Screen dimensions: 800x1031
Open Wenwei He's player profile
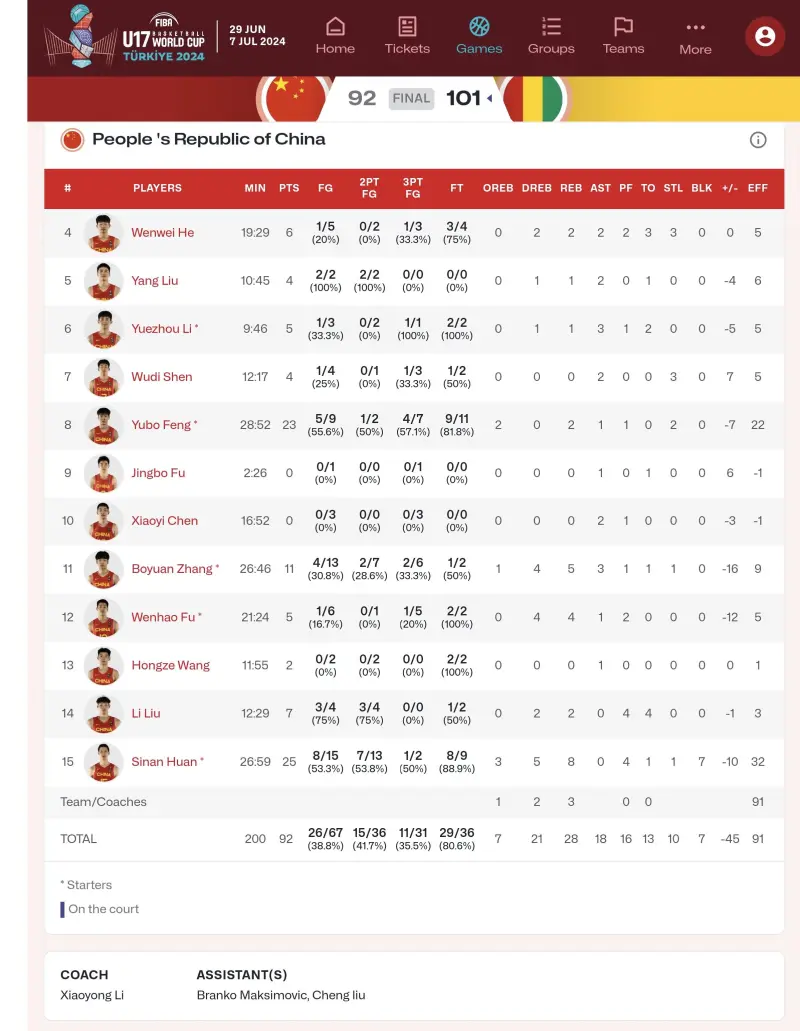[x=162, y=233]
